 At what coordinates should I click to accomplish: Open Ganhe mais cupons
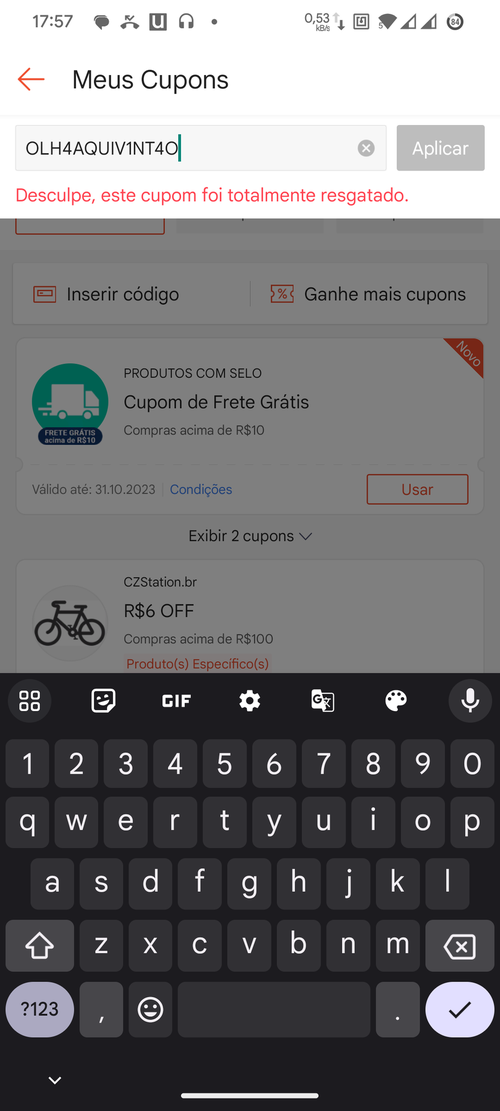pyautogui.click(x=368, y=294)
